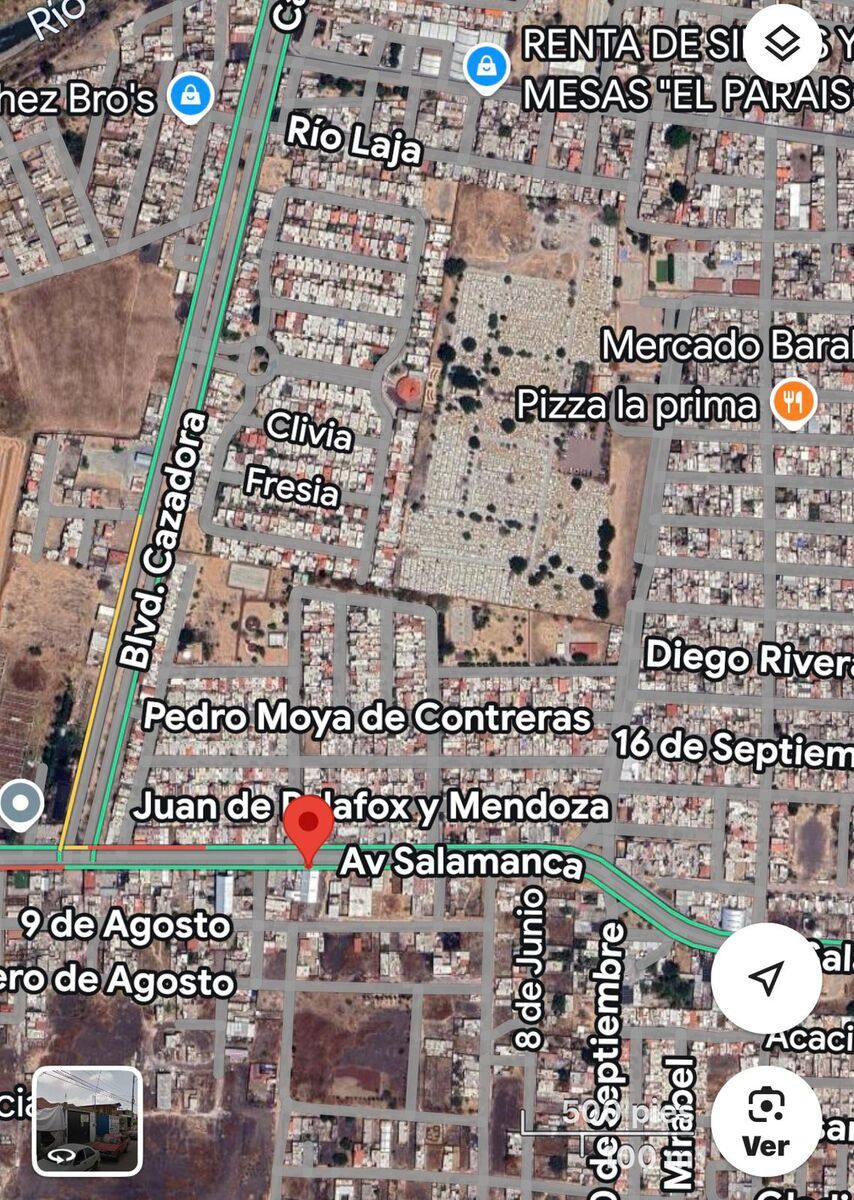Image resolution: width=854 pixels, height=1200 pixels.
Task: Center map on my location
Action: (x=766, y=978)
